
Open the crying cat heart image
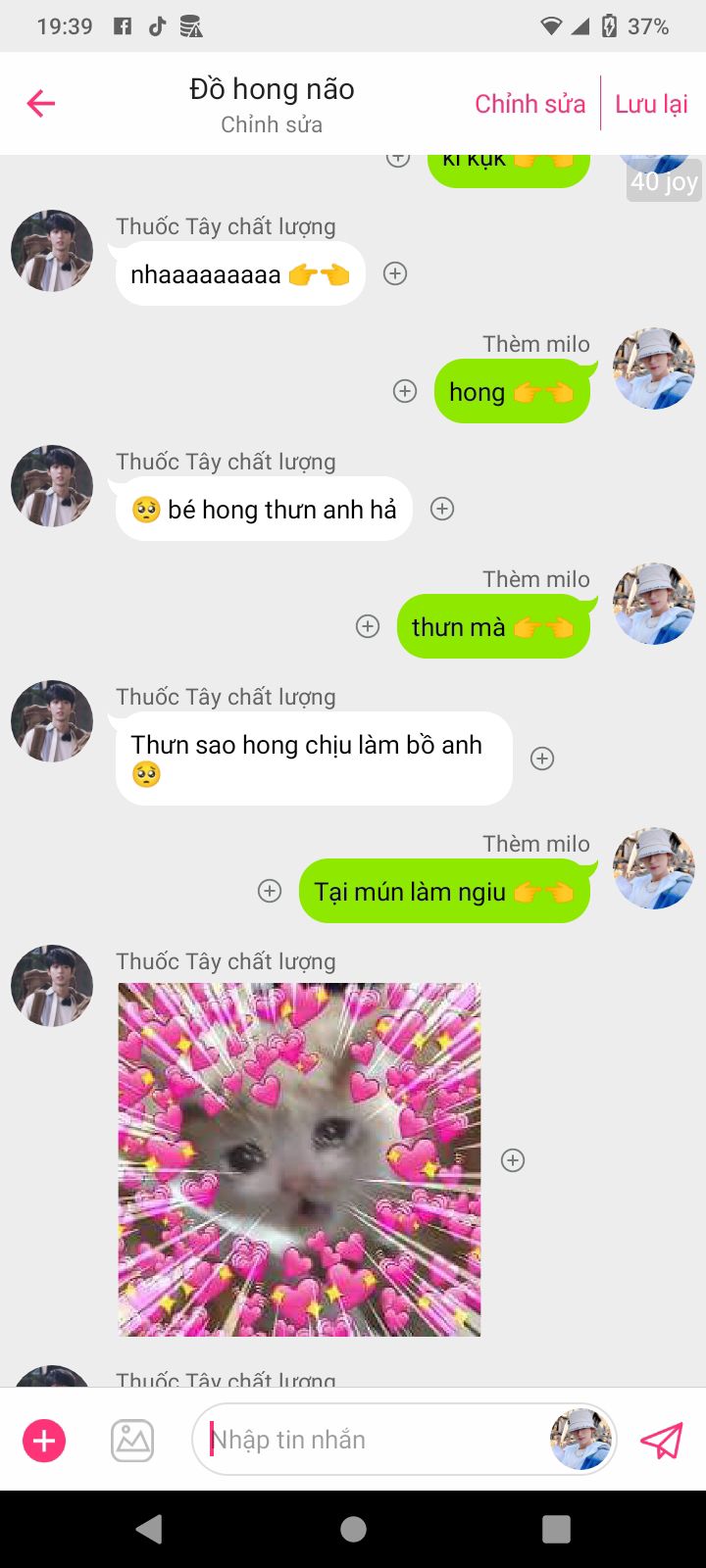point(300,1159)
